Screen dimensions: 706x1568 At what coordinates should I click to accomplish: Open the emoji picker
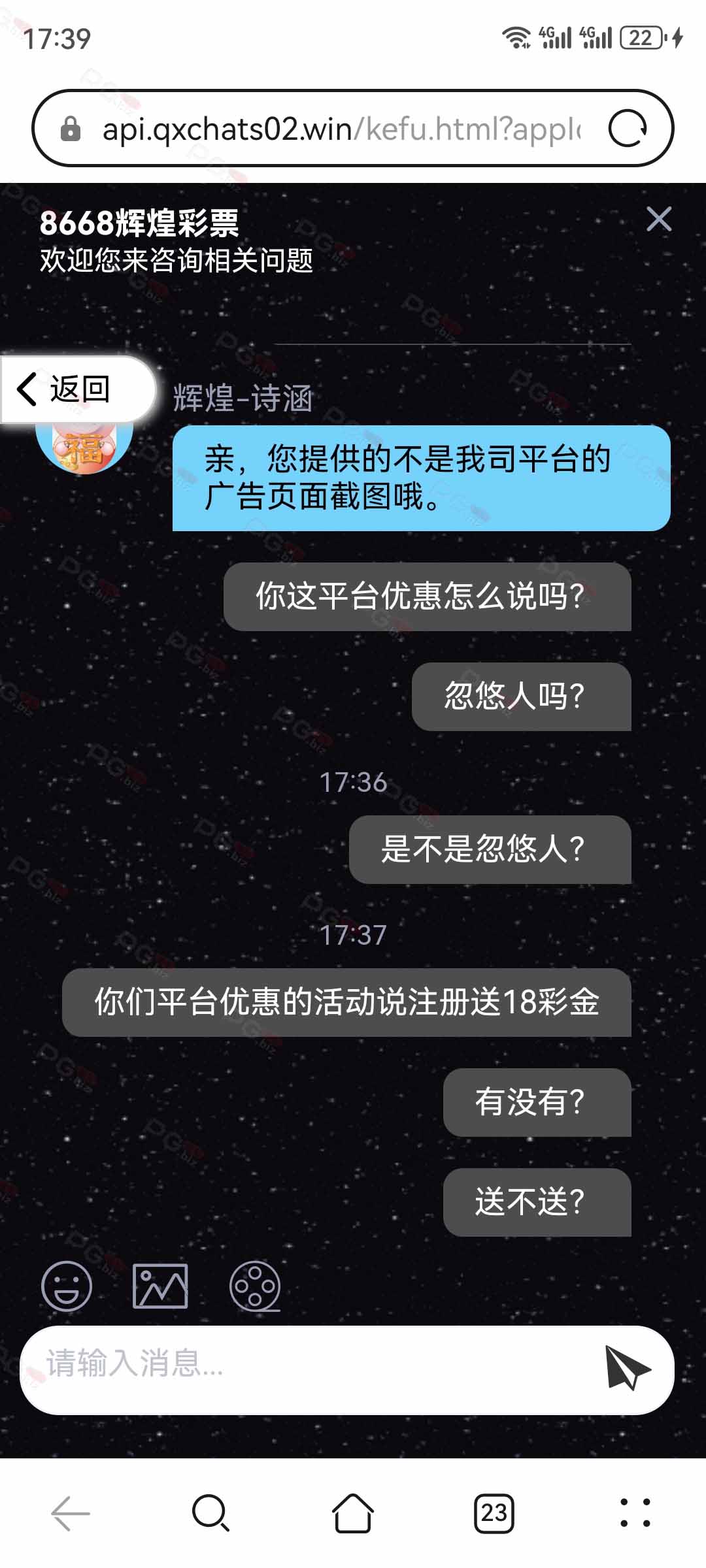pos(66,1286)
